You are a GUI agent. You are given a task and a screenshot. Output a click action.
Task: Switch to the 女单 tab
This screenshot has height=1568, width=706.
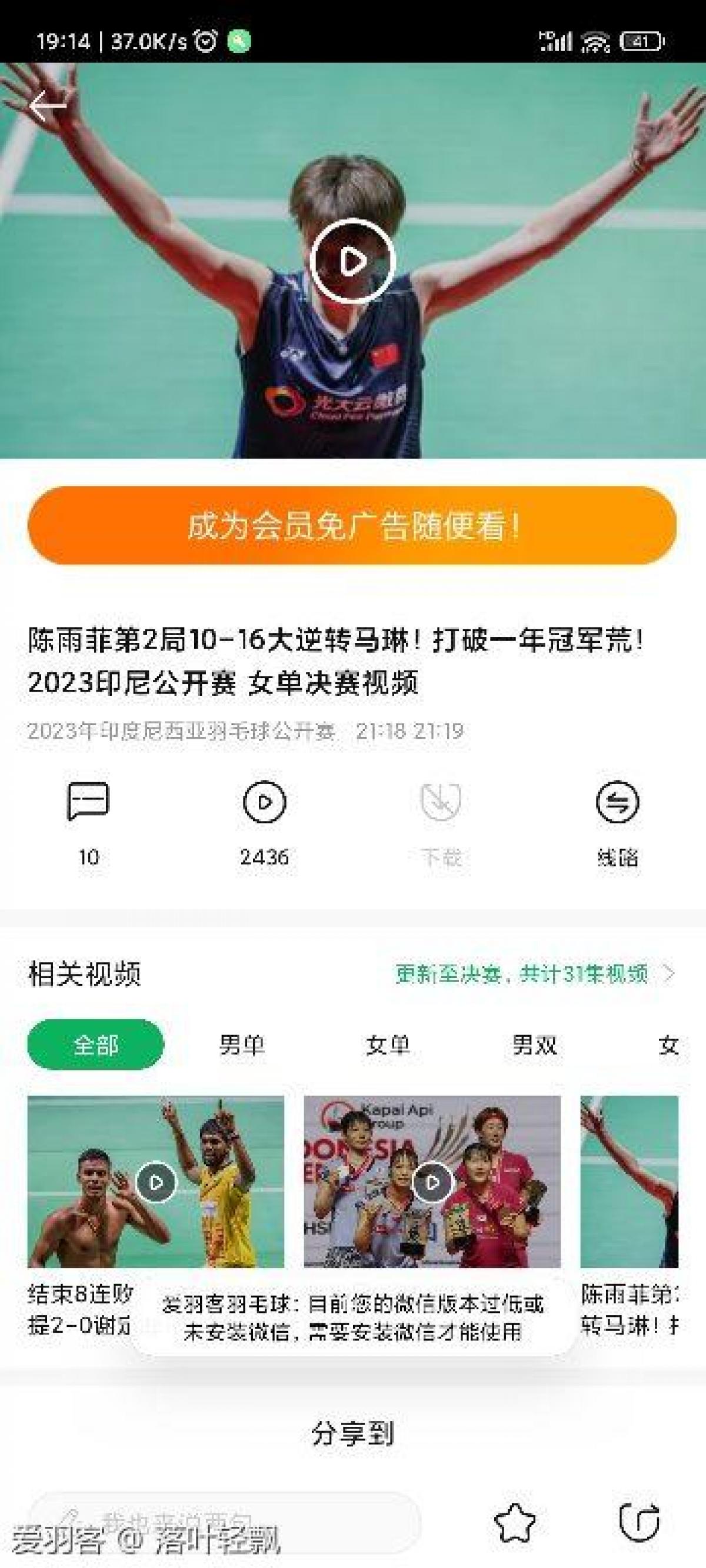pos(388,1045)
